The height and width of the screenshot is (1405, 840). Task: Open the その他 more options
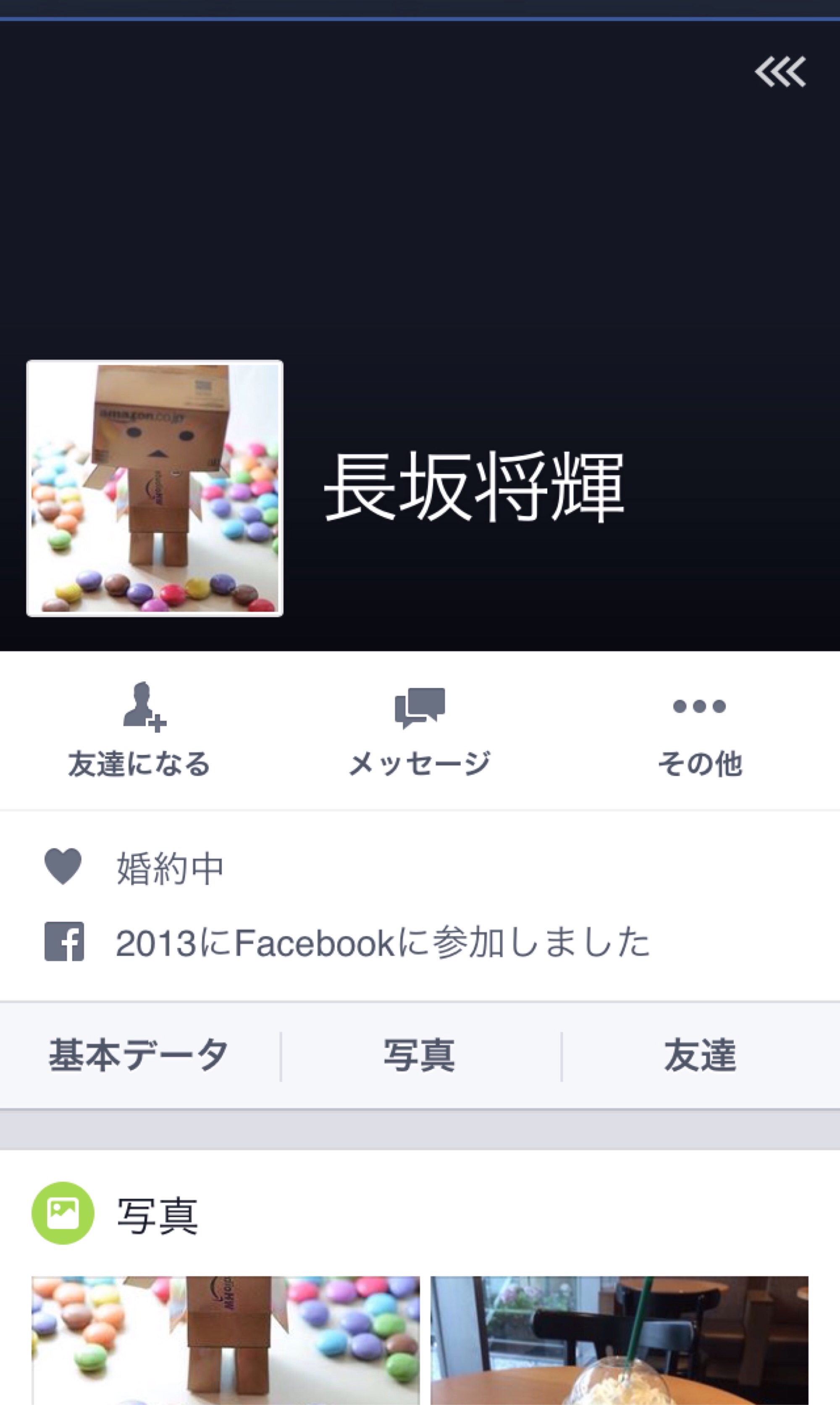pyautogui.click(x=700, y=730)
